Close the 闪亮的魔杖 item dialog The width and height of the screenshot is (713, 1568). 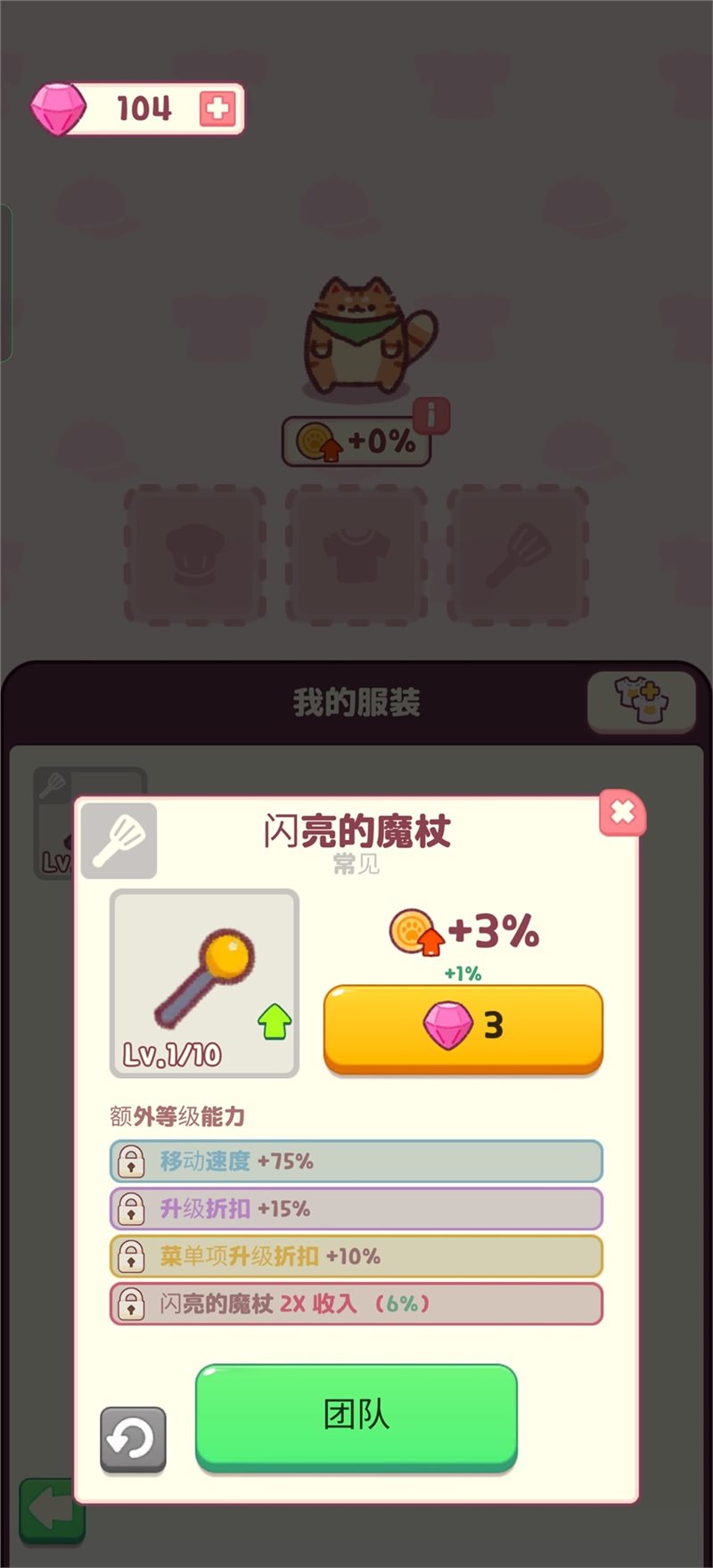click(x=622, y=812)
